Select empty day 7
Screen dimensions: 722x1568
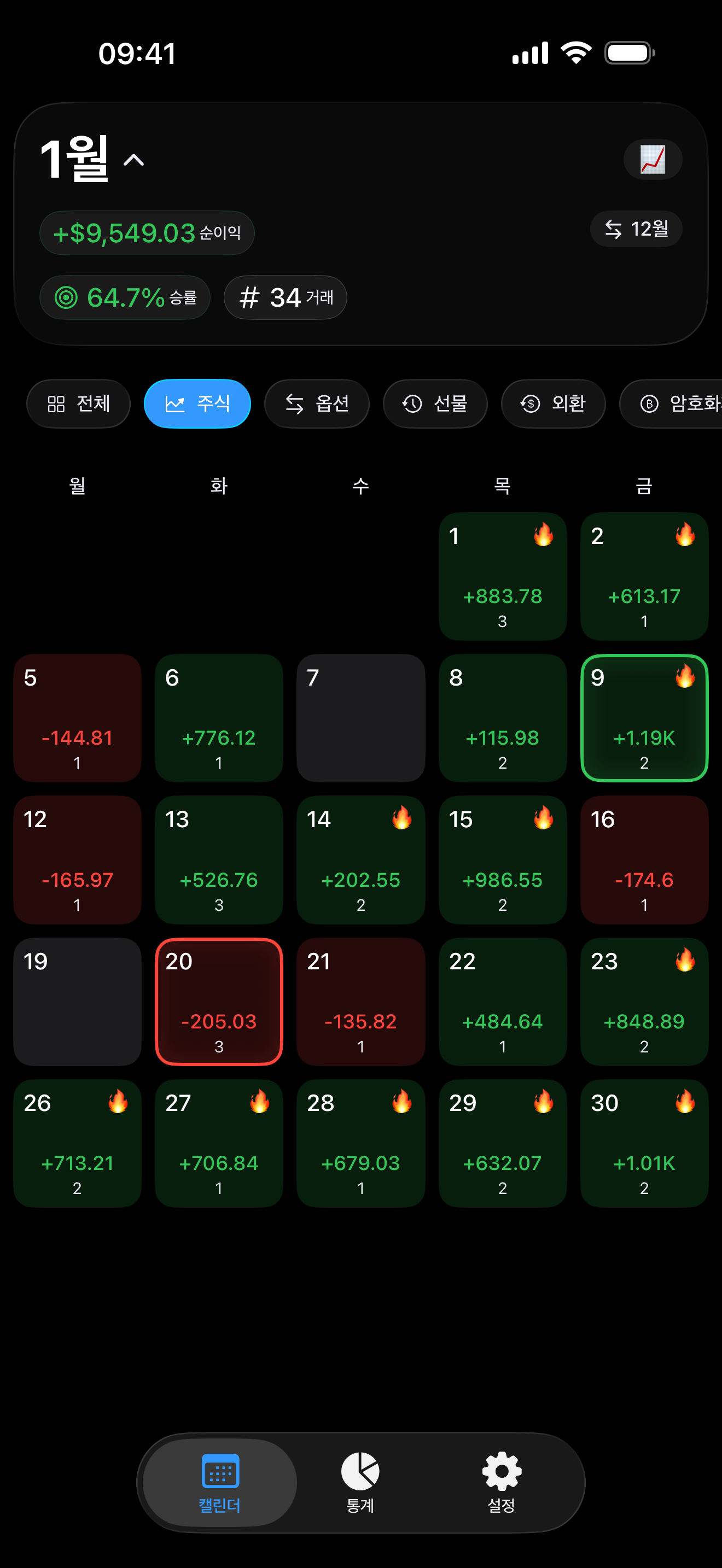click(x=360, y=718)
